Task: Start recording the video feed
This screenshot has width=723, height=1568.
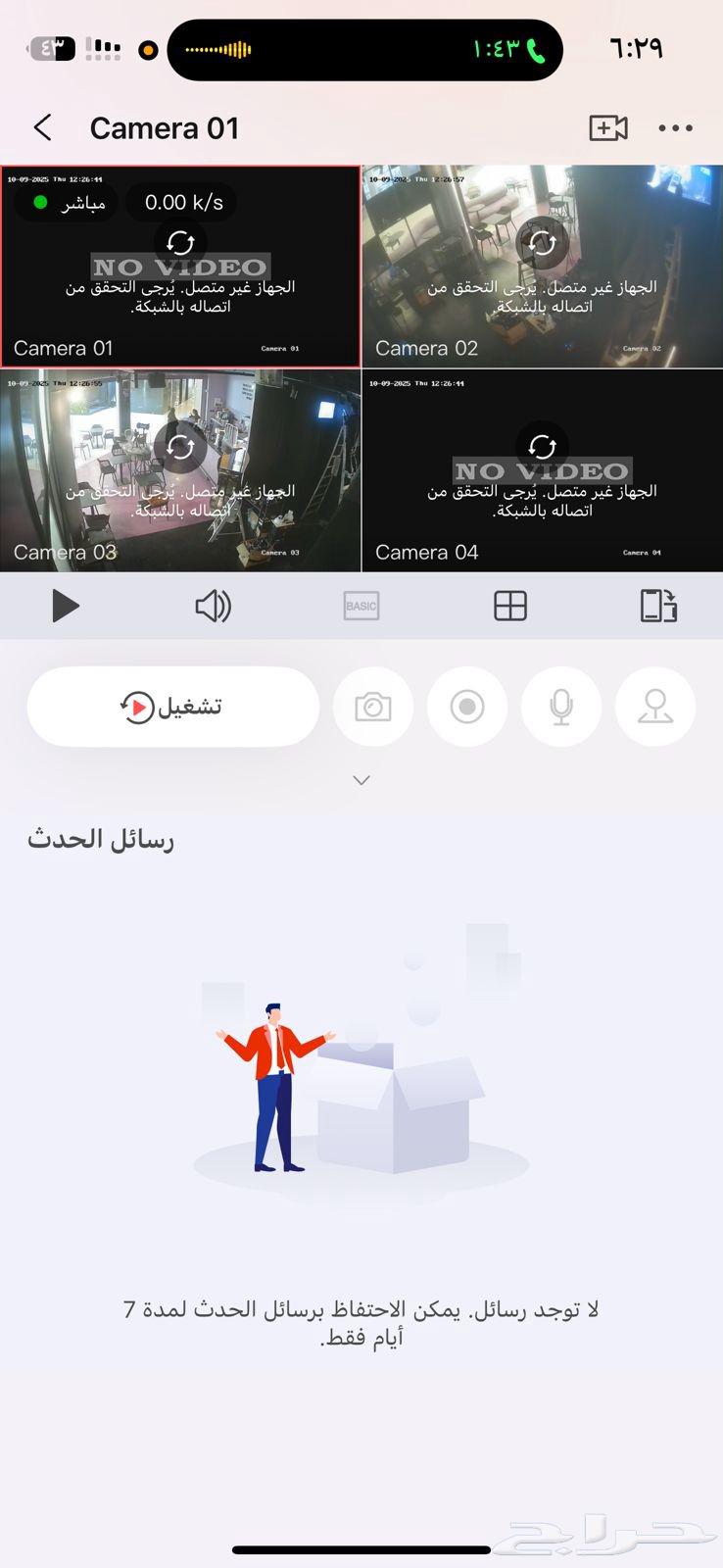Action: (x=467, y=707)
